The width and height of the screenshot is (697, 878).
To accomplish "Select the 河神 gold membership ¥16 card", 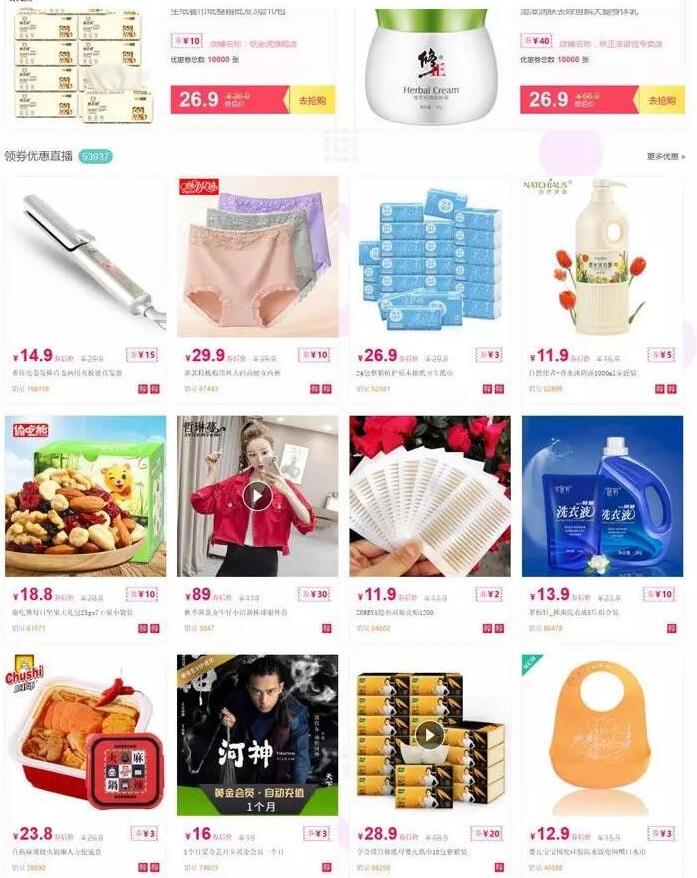I will pos(257,735).
